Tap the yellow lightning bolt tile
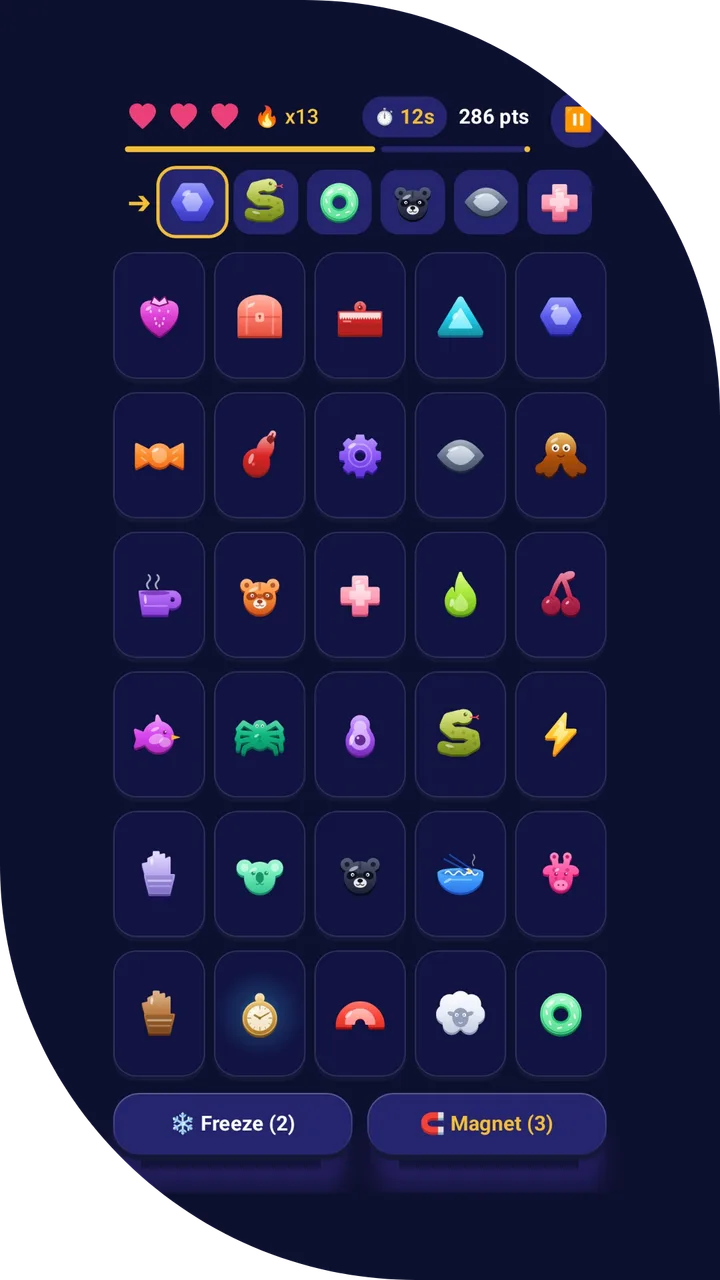The height and width of the screenshot is (1280, 720). (x=561, y=735)
